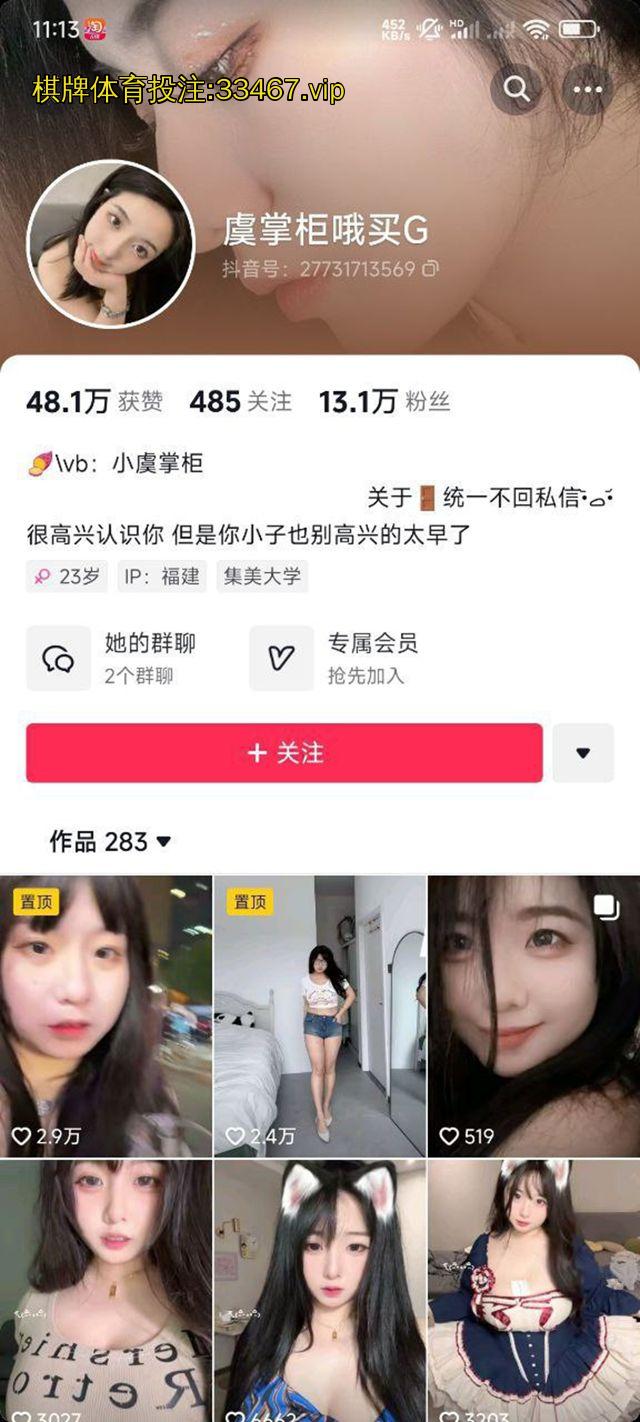
Task: Open the photo post with 519 likes
Action: pyautogui.click(x=534, y=1015)
